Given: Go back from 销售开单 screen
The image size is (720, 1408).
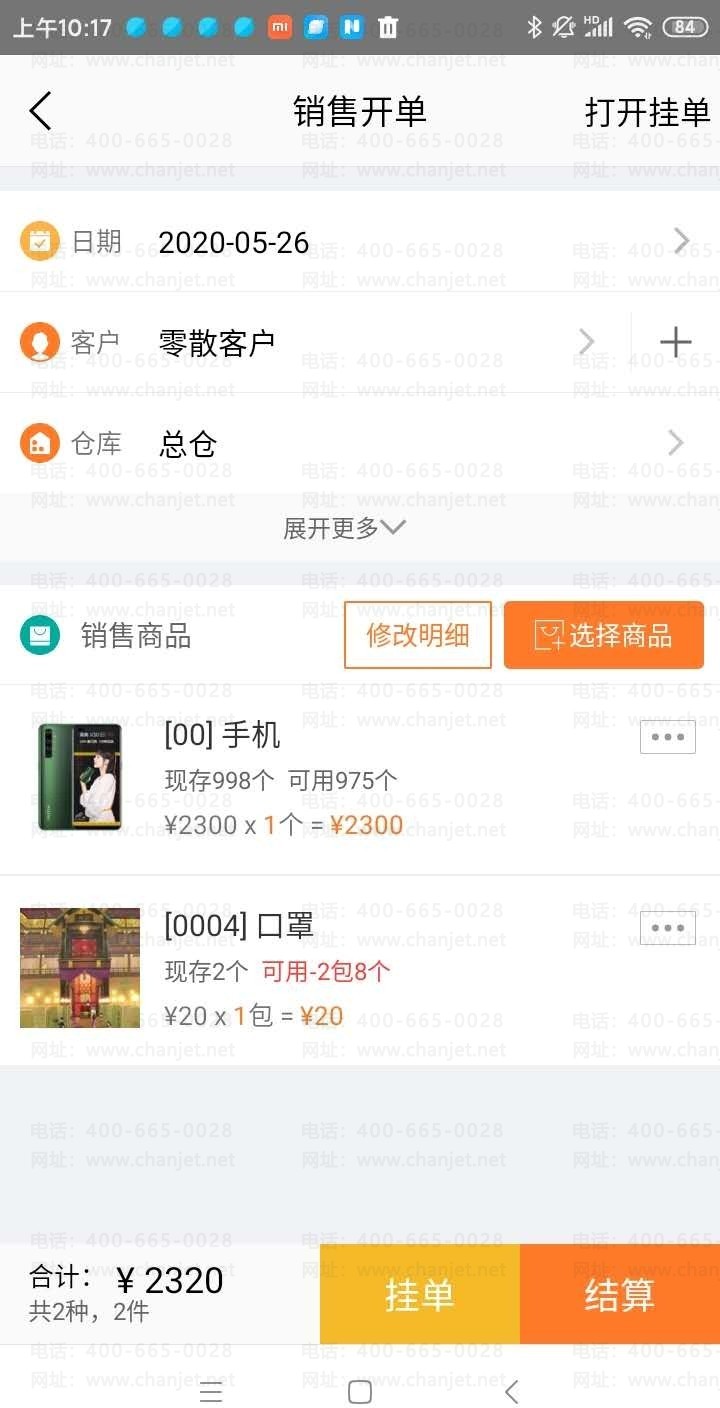Looking at the screenshot, I should [40, 111].
